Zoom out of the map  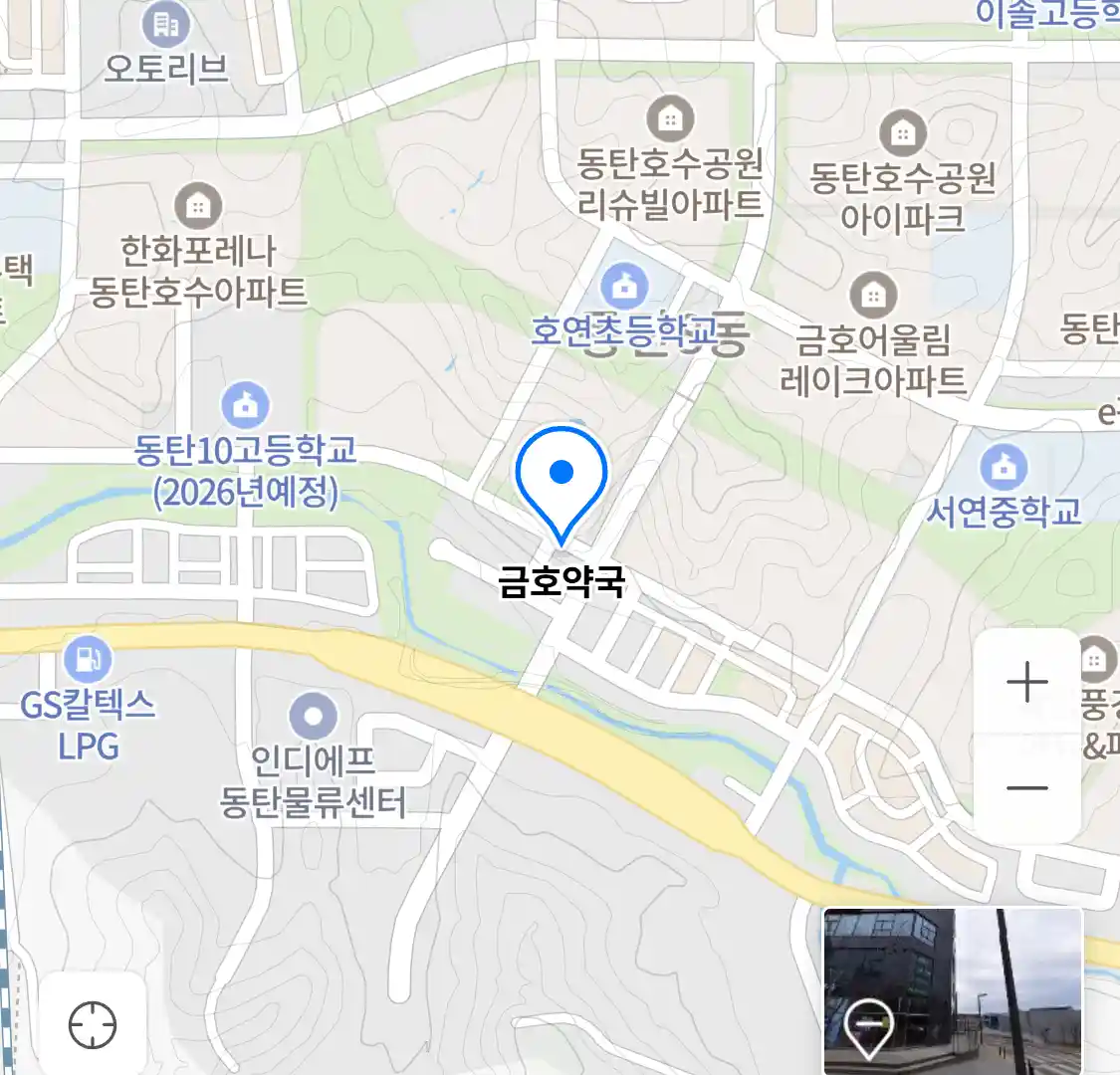[1026, 788]
